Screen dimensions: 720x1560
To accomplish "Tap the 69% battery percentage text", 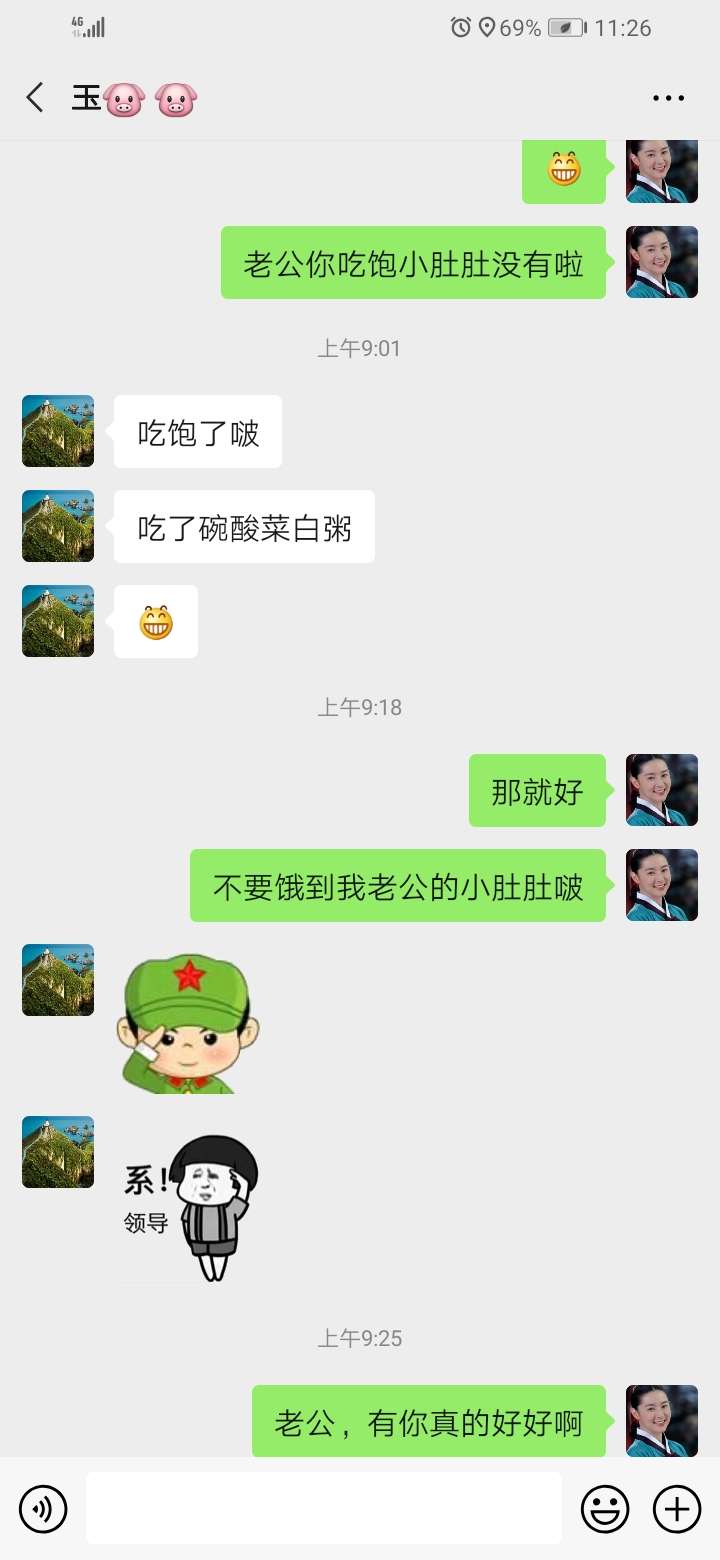I will [519, 28].
